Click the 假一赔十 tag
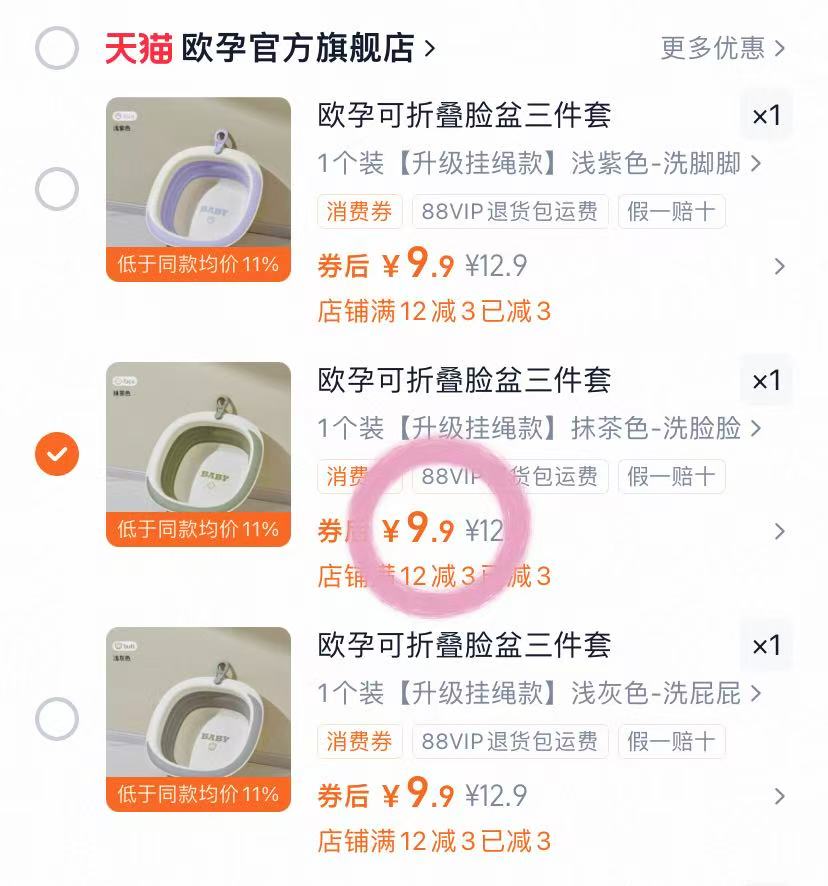Image resolution: width=828 pixels, height=886 pixels. [671, 211]
